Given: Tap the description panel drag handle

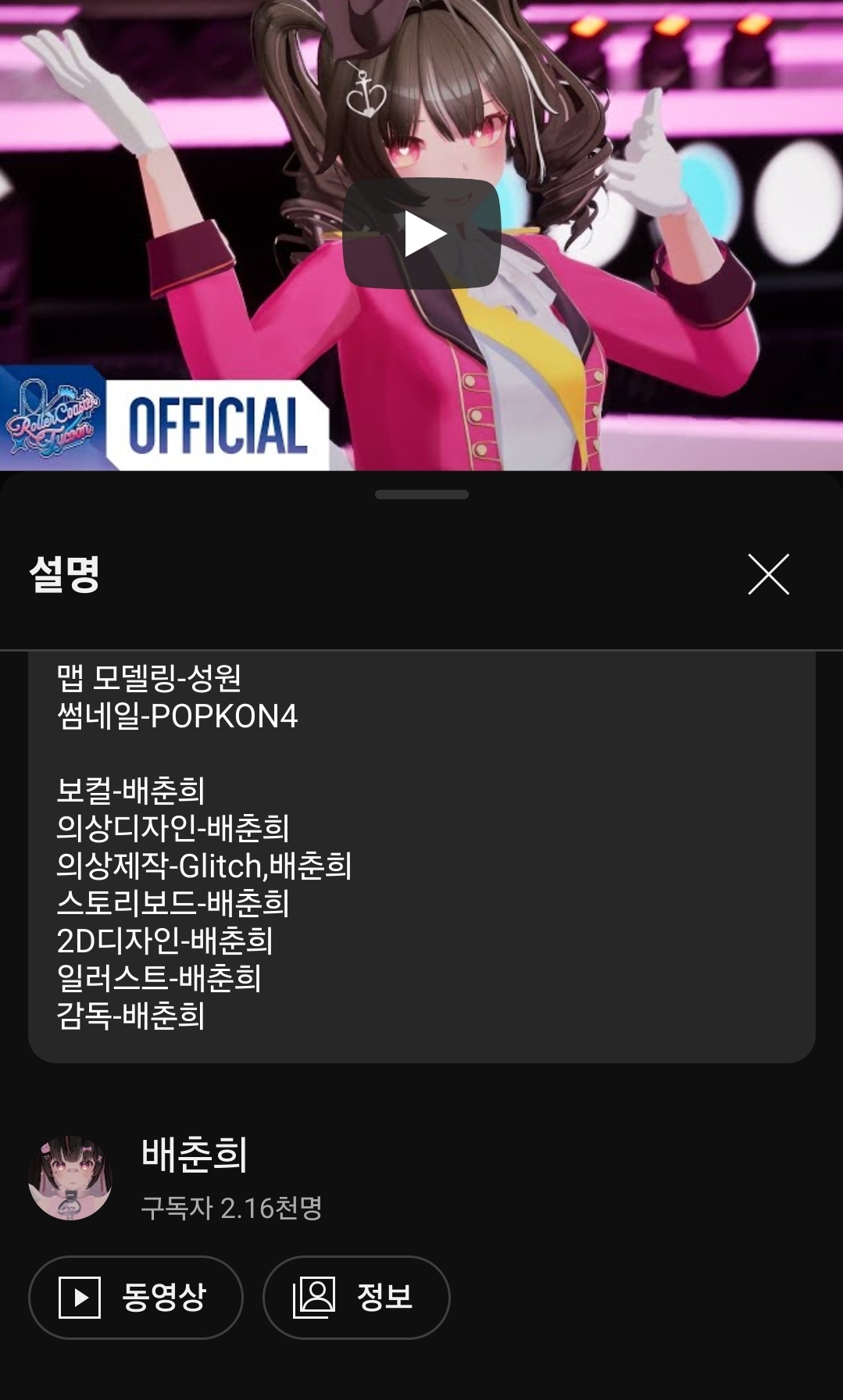Looking at the screenshot, I should click(x=422, y=495).
